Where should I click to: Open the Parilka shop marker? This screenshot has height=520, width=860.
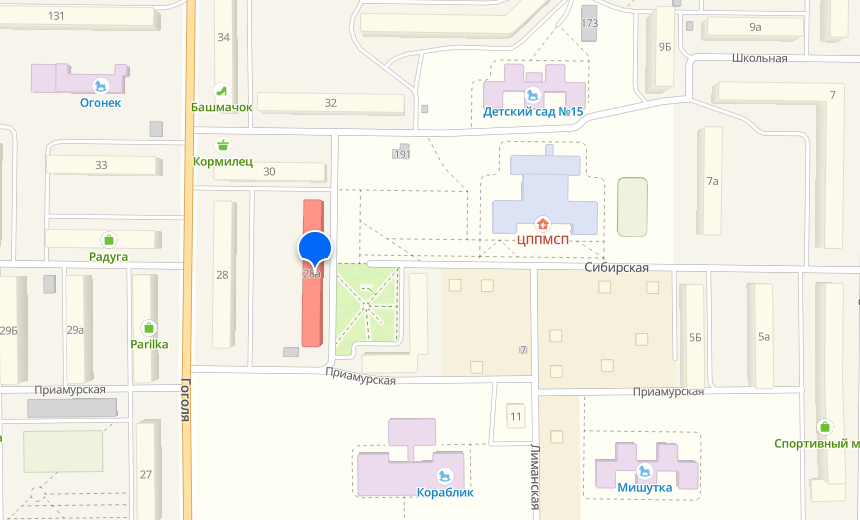[148, 327]
